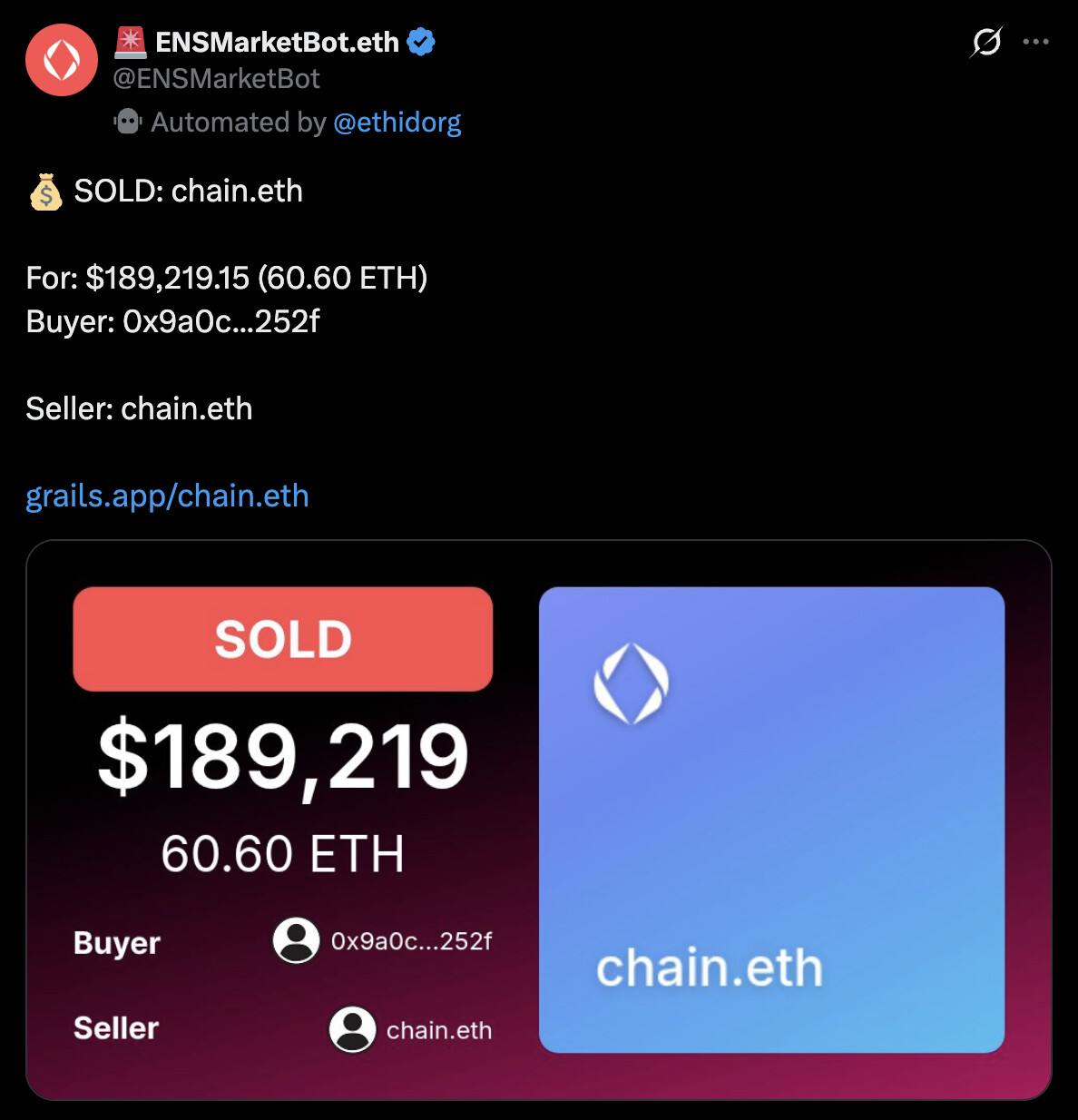Open the SOLD chain.eth image card
1078x1120 pixels.
pyautogui.click(x=538, y=820)
